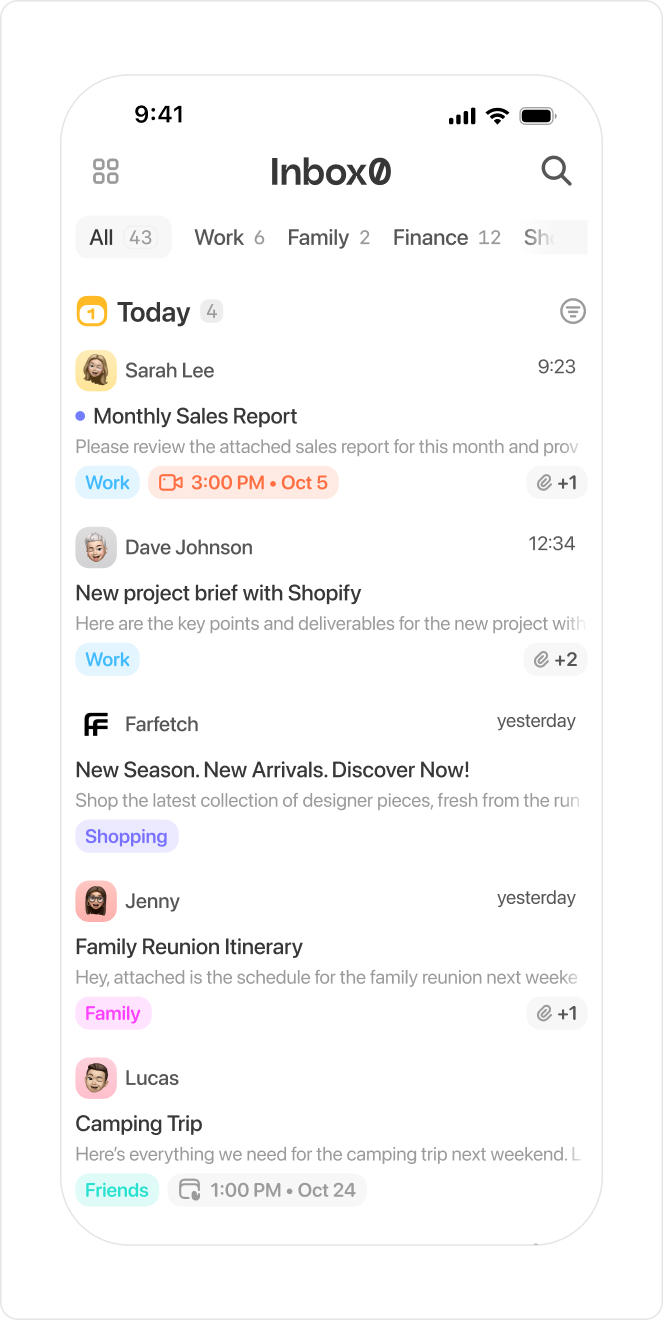The image size is (663, 1320).
Task: Tap the 1:00 PM Oct 24 reminder chip
Action: click(267, 1191)
